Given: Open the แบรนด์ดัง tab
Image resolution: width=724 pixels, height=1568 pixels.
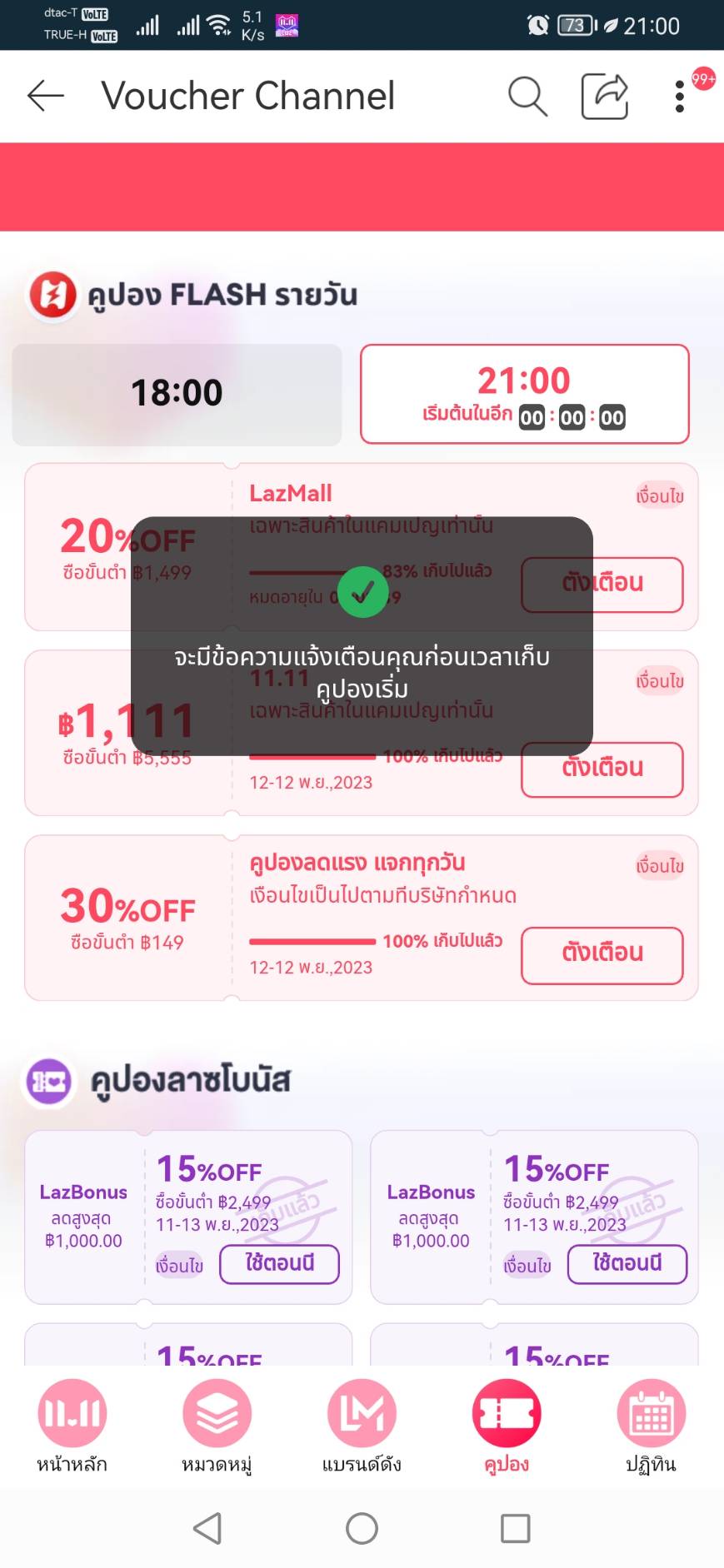Looking at the screenshot, I should 362,1427.
